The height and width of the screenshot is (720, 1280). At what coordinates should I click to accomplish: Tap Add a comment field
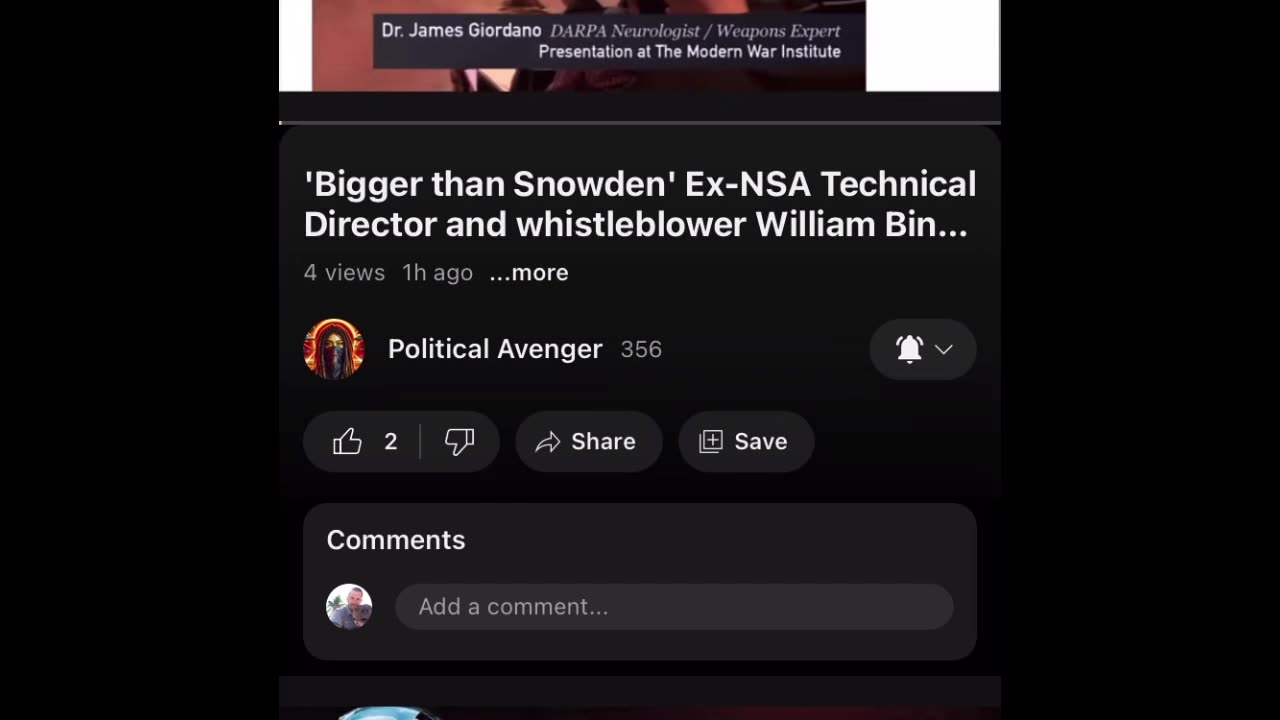(x=673, y=607)
